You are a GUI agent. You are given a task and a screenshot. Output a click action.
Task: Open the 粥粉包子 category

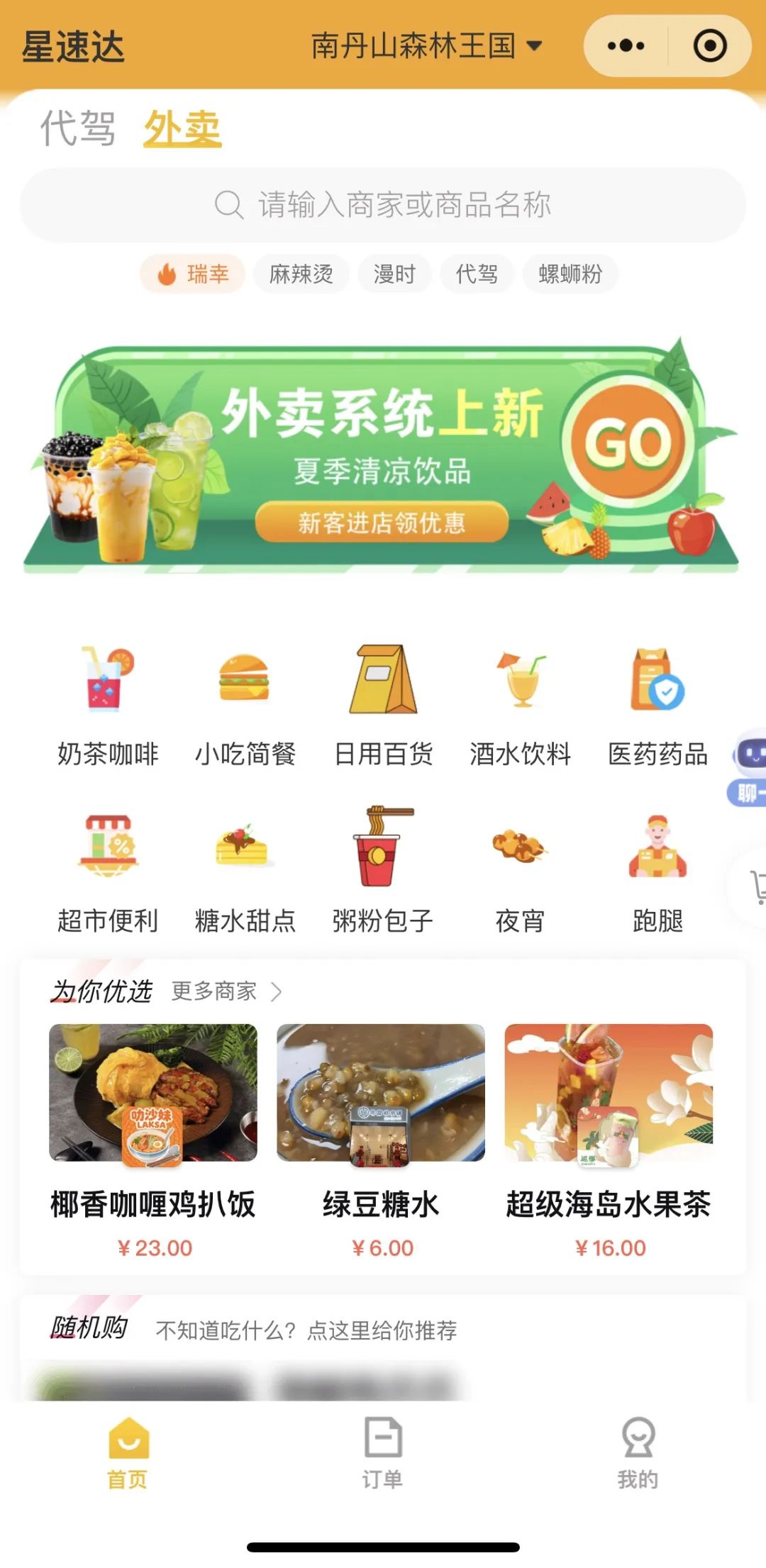click(x=383, y=871)
